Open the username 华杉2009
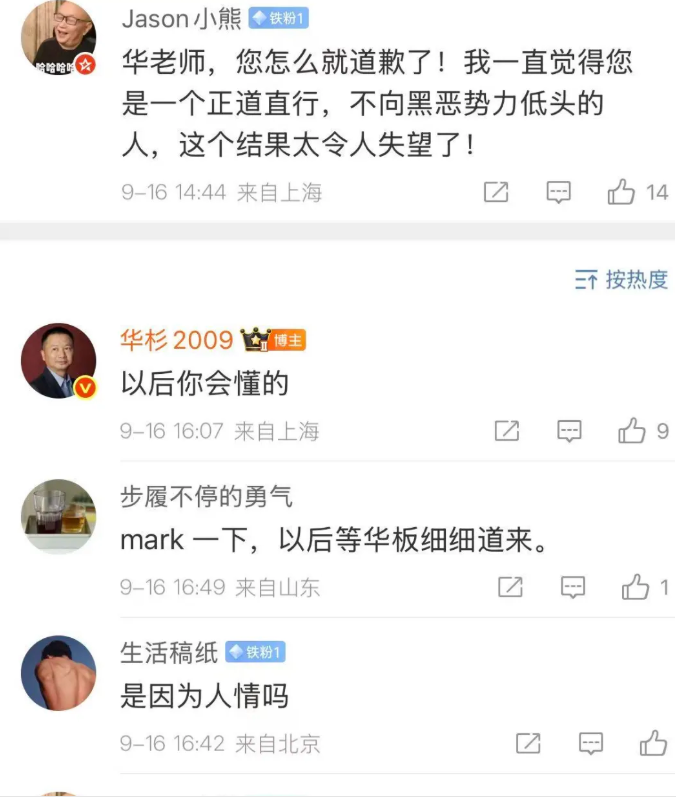The width and height of the screenshot is (687, 807). pyautogui.click(x=177, y=340)
